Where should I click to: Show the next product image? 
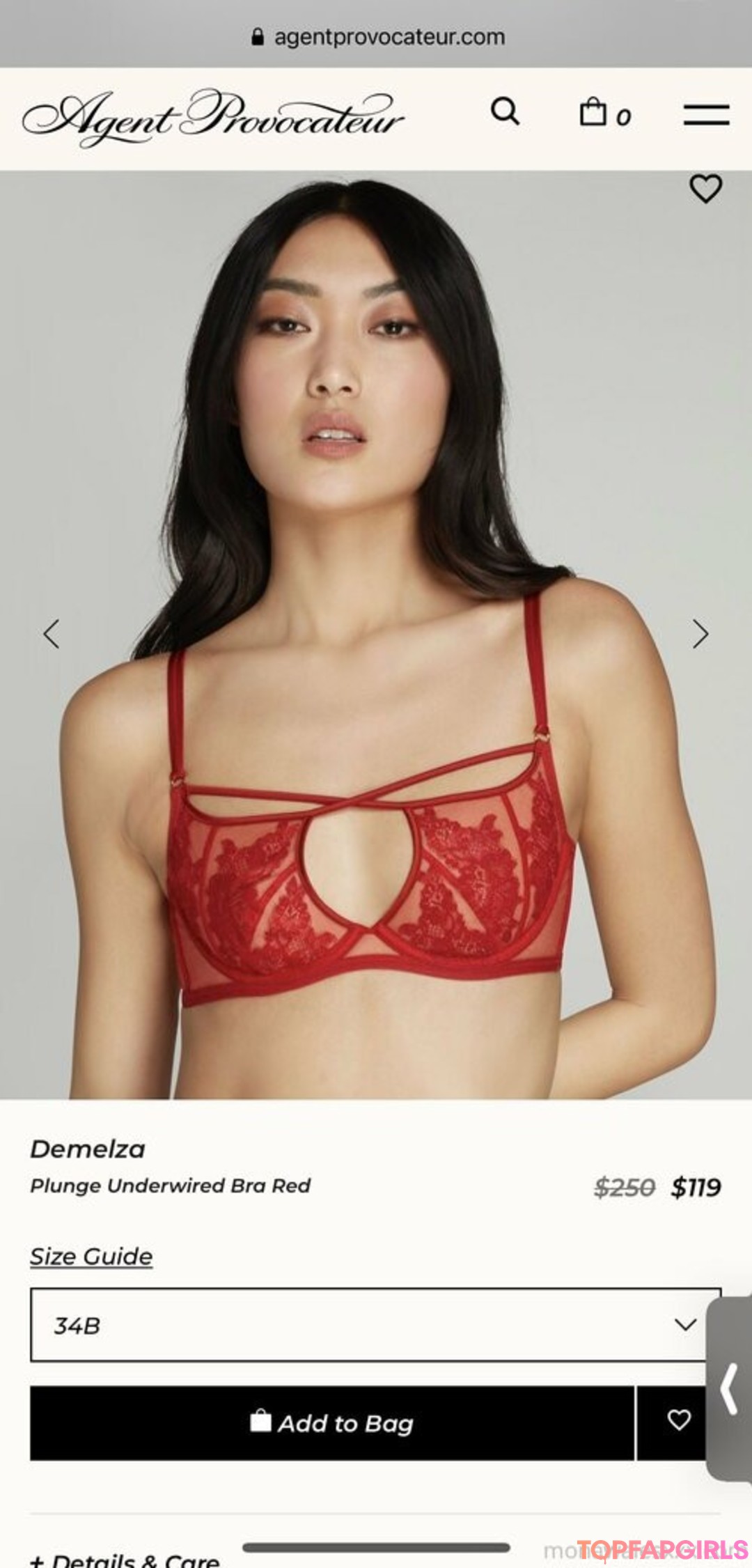[700, 634]
